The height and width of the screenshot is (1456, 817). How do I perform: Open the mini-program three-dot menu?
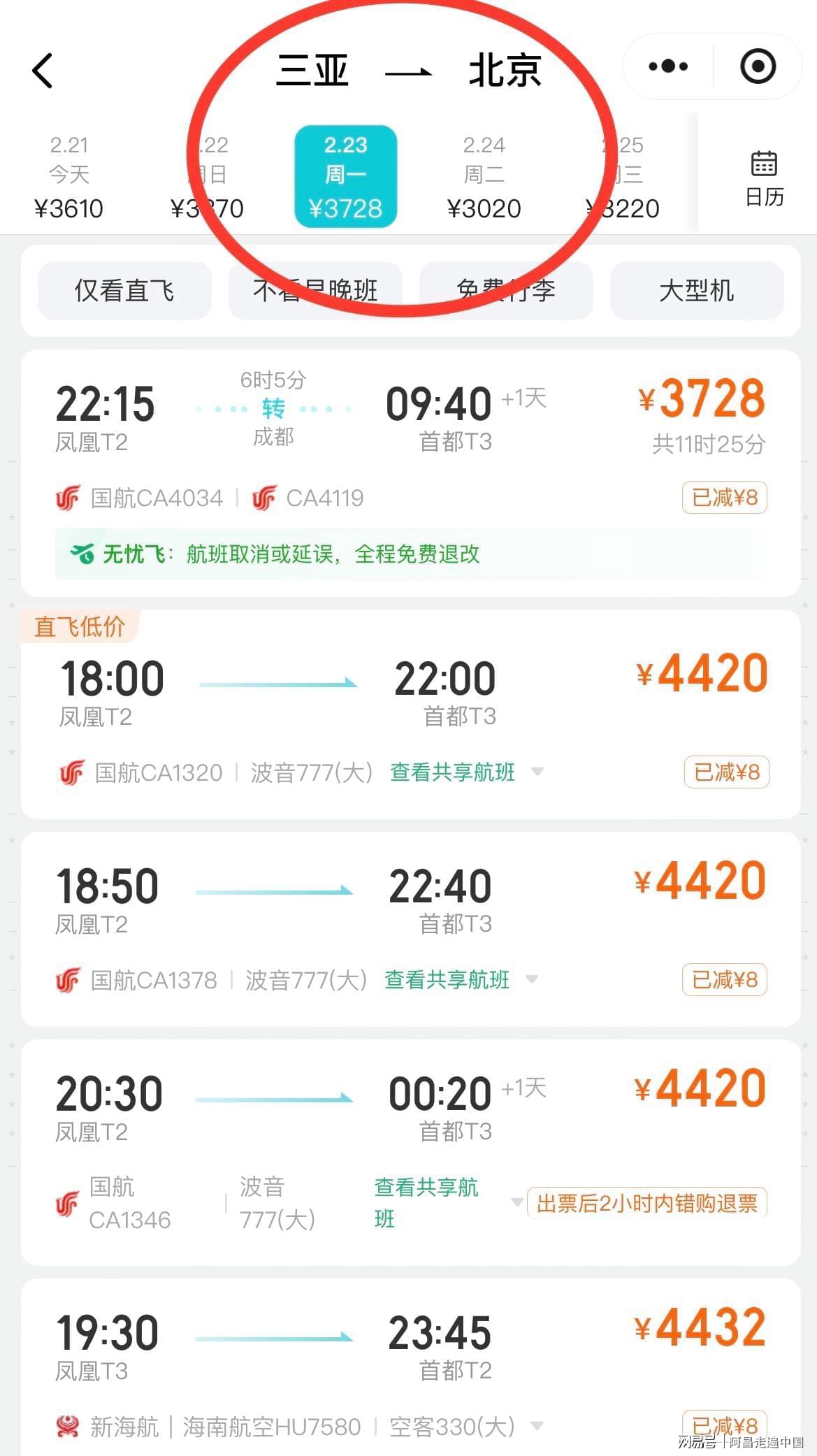coord(667,67)
